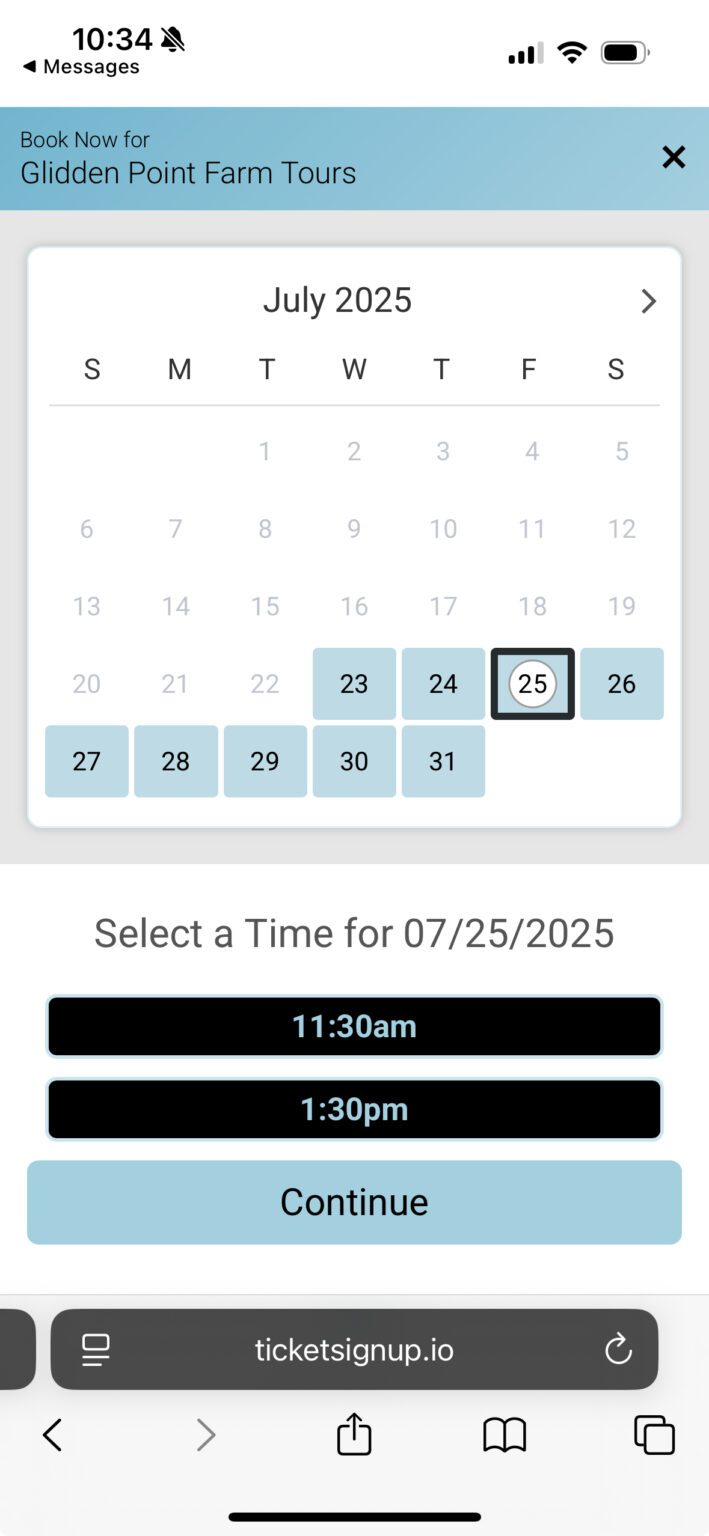
Task: Select the 11:30am time slot
Action: (x=354, y=1026)
